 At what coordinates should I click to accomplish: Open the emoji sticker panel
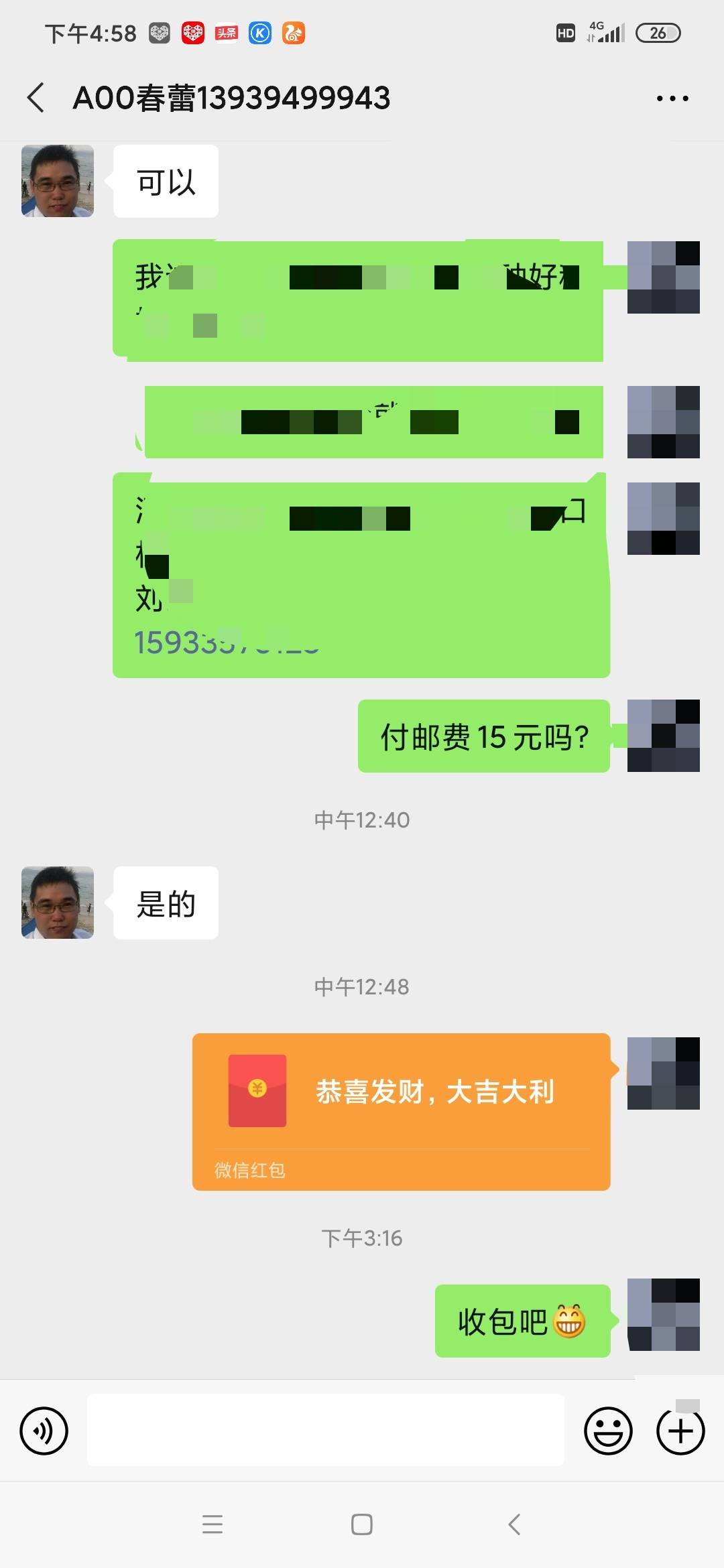608,1431
